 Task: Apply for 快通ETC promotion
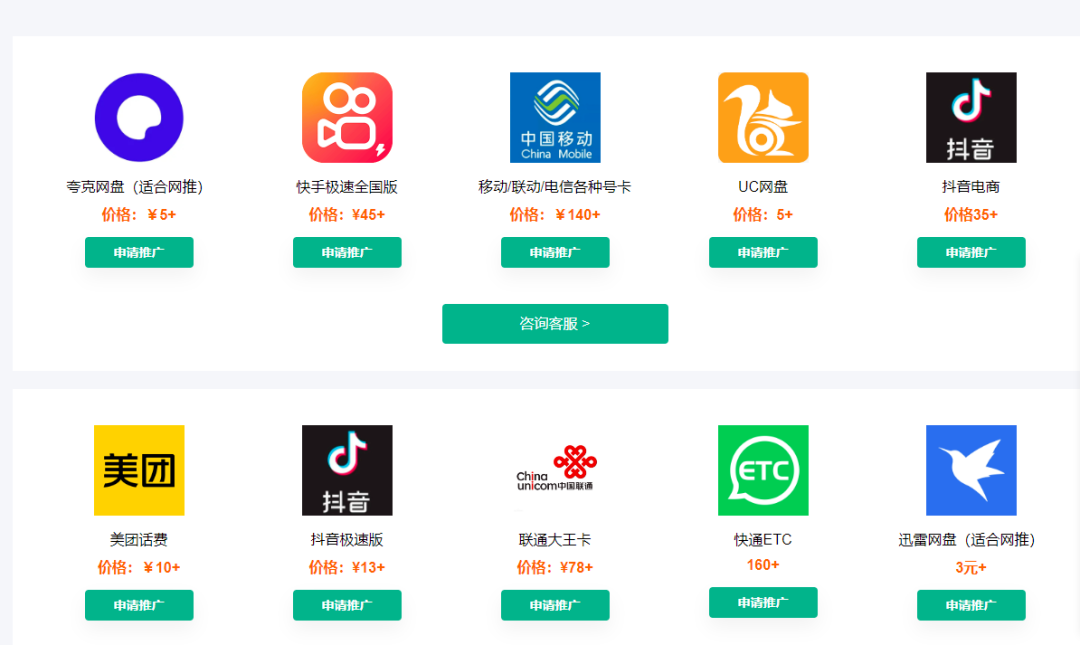pyautogui.click(x=763, y=602)
